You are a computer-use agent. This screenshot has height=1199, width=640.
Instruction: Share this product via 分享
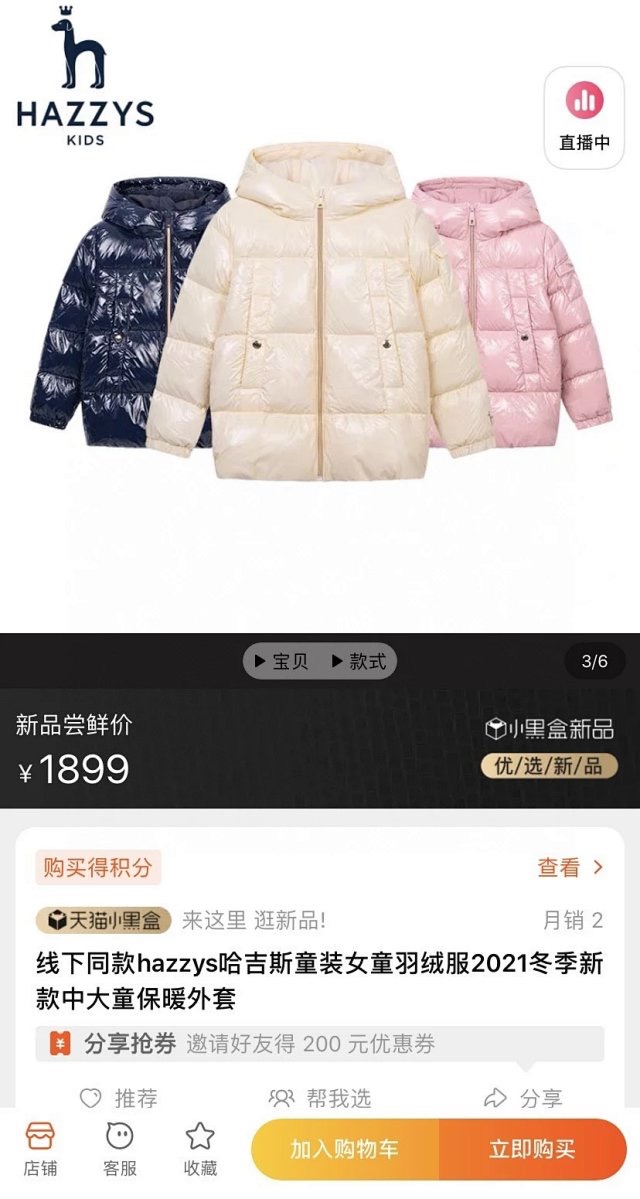pos(524,1099)
